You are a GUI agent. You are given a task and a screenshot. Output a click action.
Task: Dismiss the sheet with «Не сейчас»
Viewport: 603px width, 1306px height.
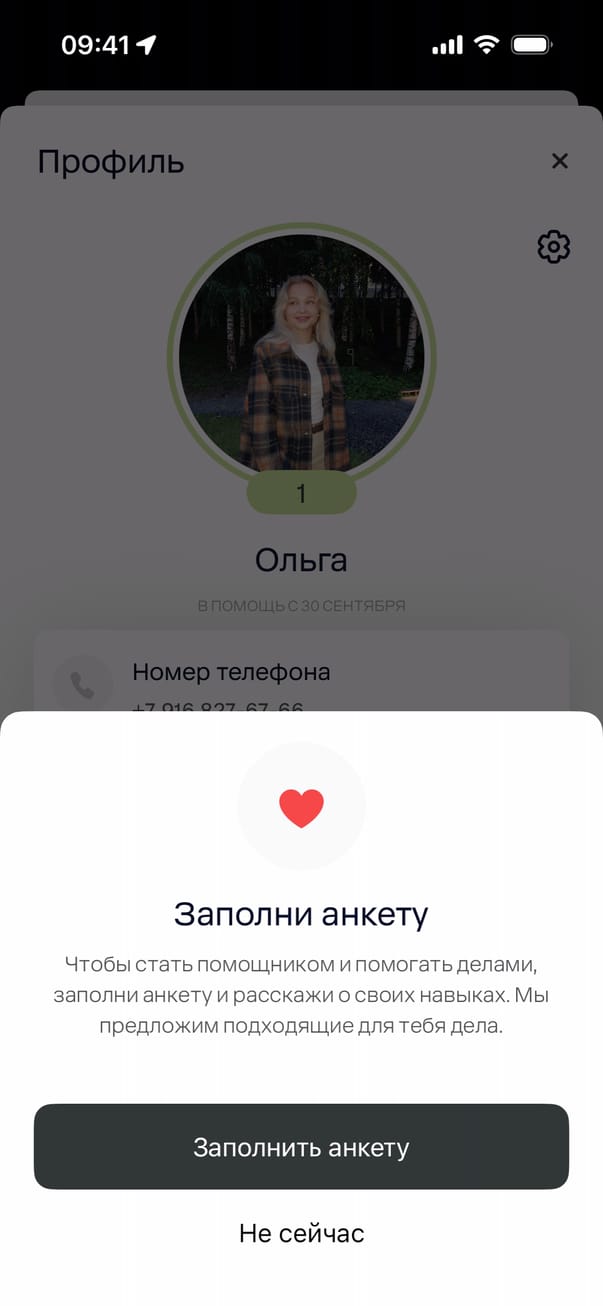301,1233
